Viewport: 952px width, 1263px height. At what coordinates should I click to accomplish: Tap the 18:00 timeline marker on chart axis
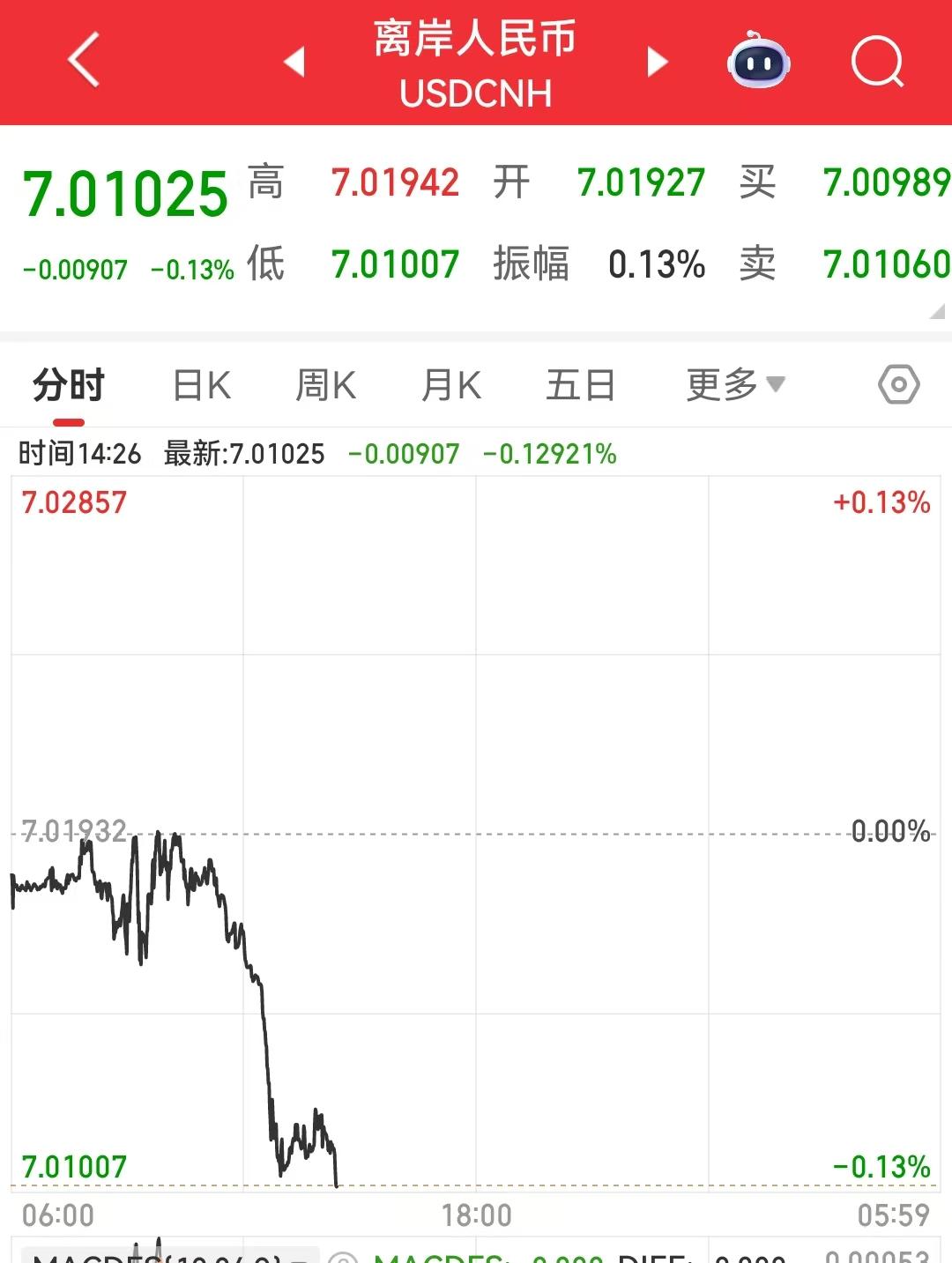coord(476,1215)
